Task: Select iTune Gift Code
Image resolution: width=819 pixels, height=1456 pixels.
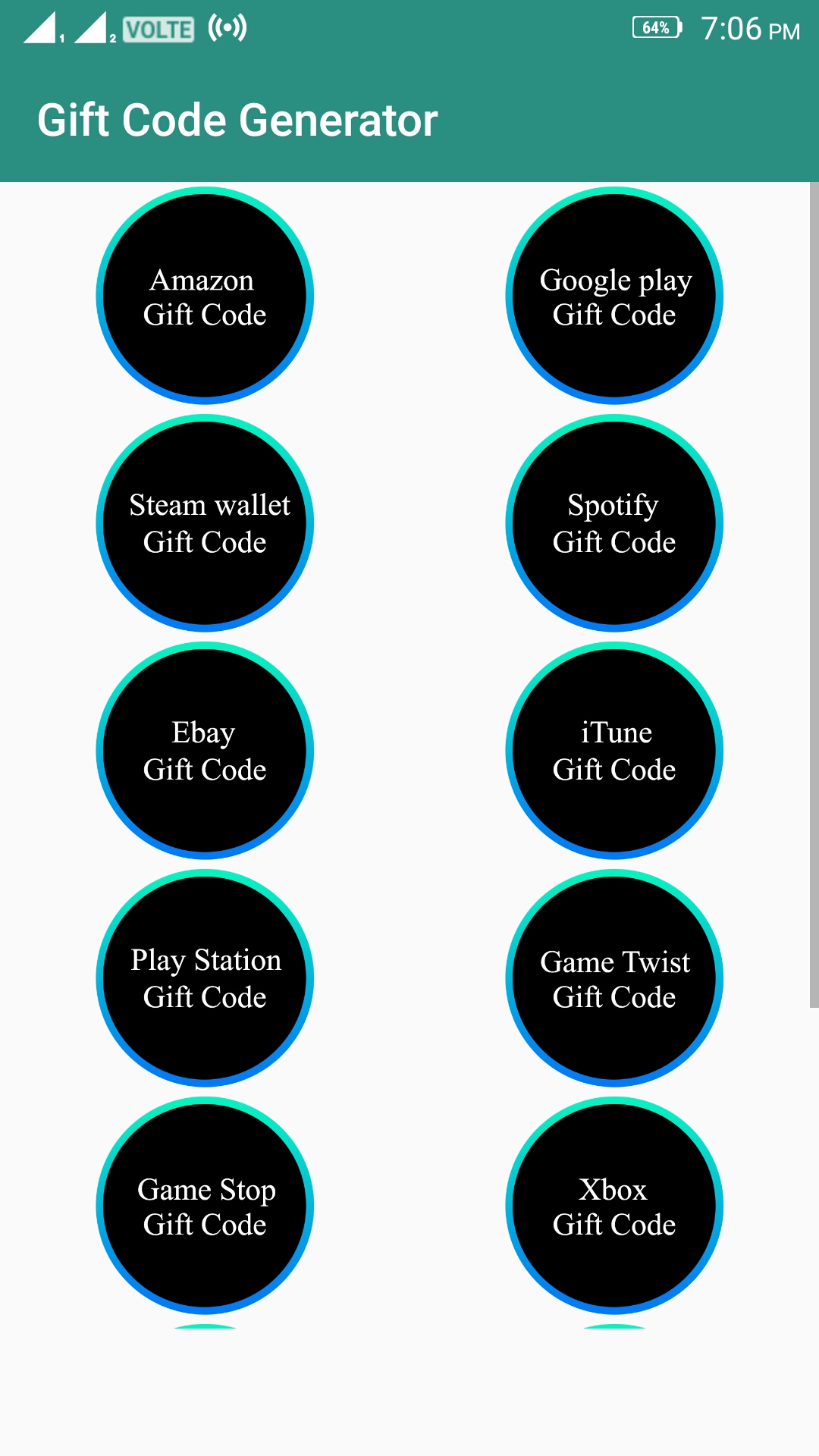Action: pos(614,751)
